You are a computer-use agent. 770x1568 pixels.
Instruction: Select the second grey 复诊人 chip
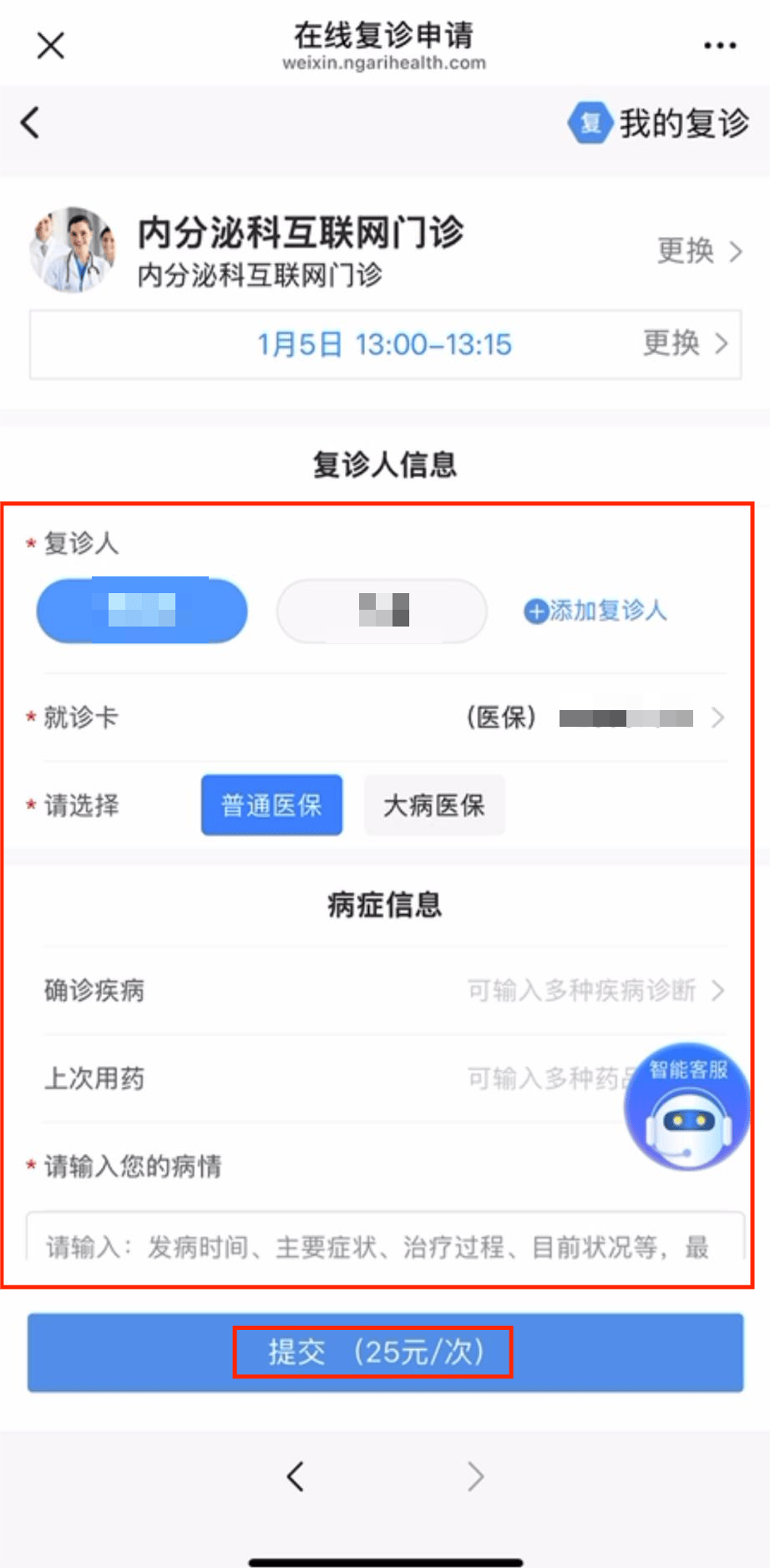[x=382, y=611]
